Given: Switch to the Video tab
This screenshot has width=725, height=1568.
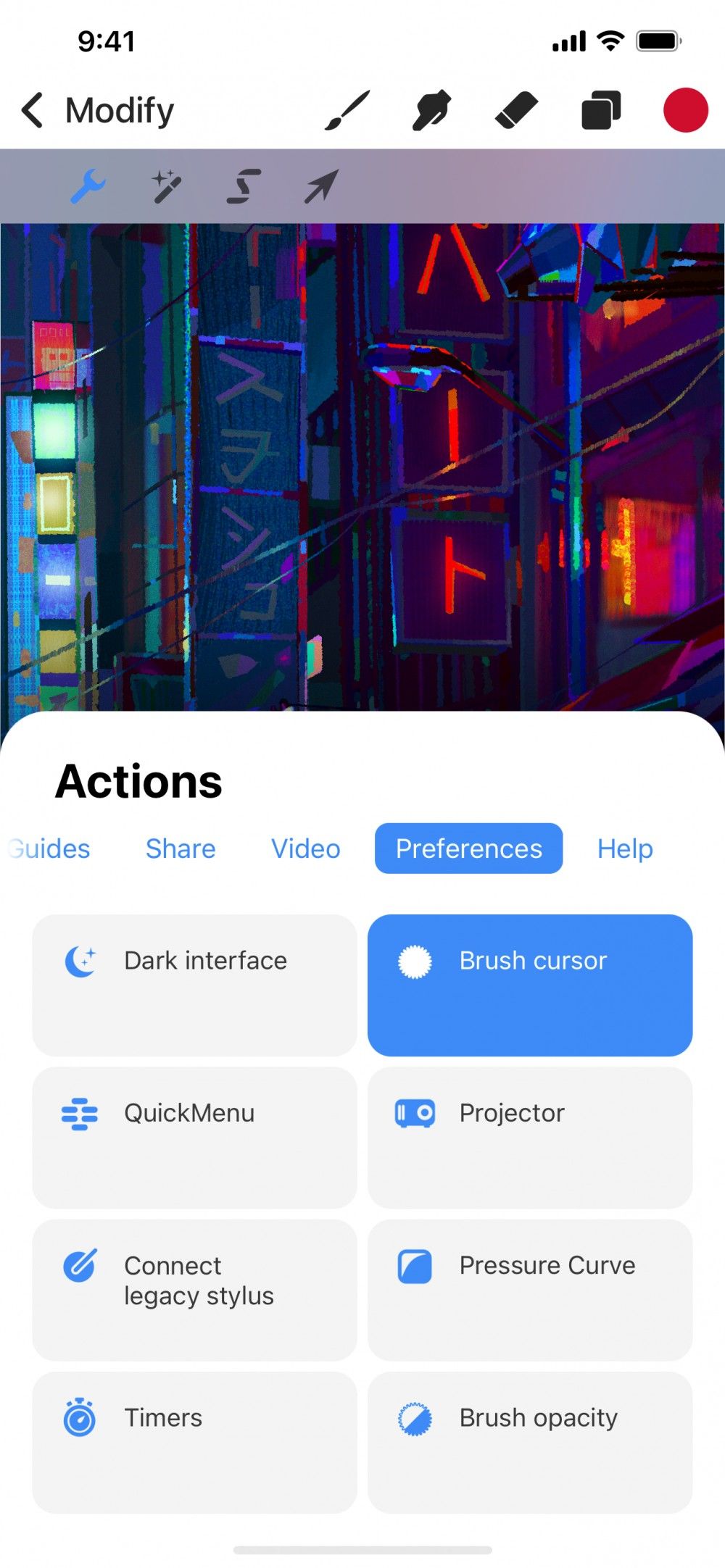Looking at the screenshot, I should [304, 848].
